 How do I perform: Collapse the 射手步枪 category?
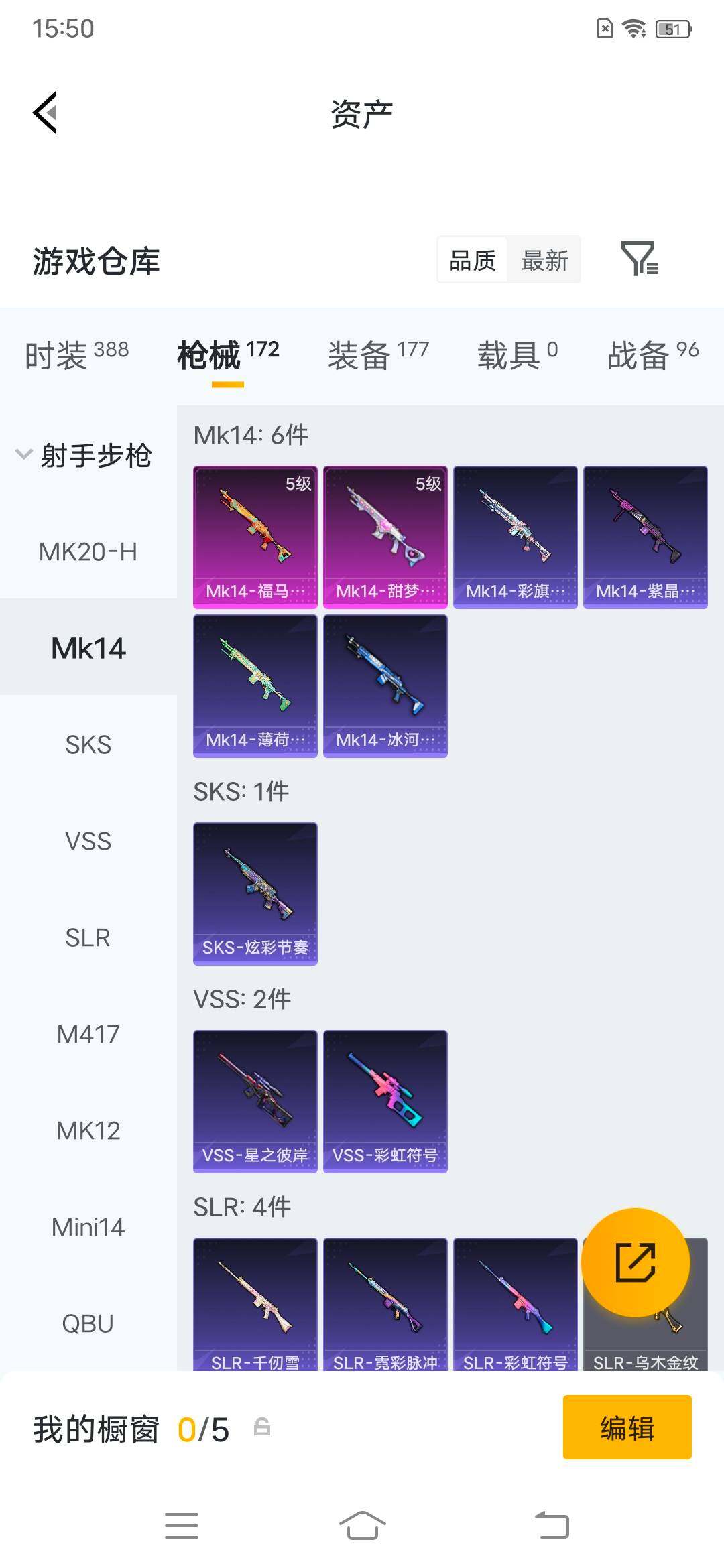pos(84,455)
